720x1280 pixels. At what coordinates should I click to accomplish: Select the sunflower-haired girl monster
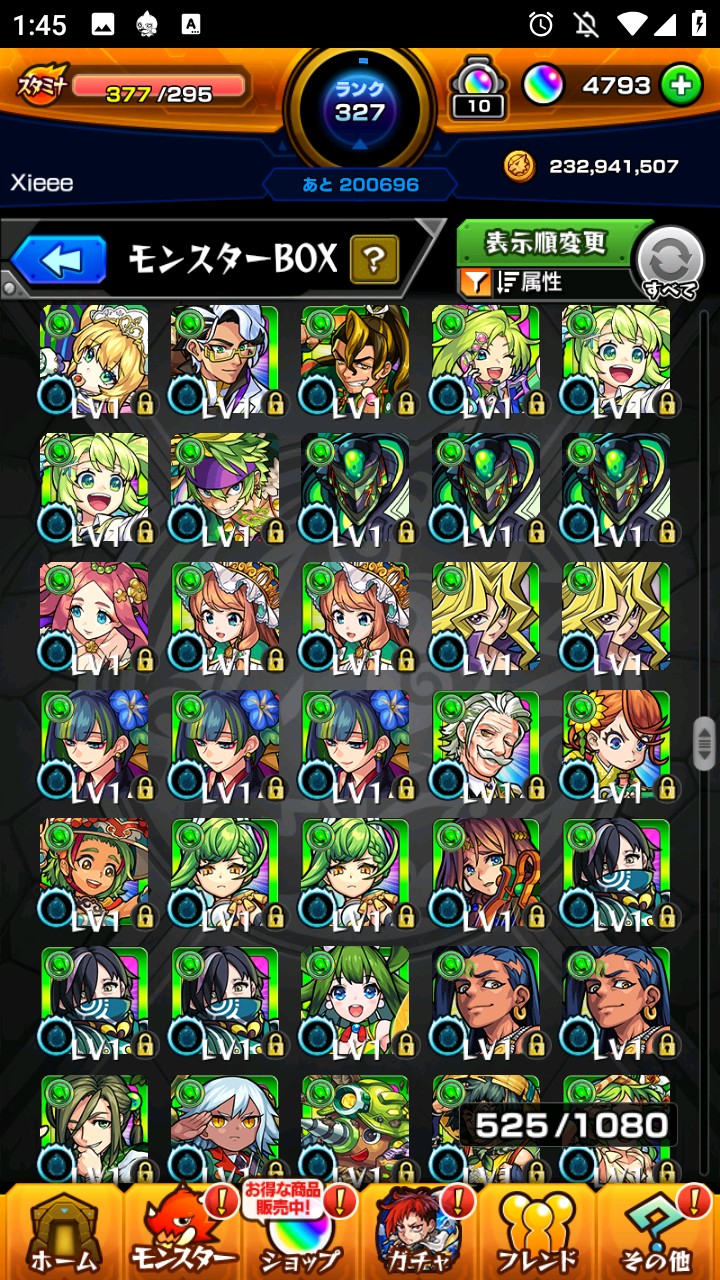616,745
